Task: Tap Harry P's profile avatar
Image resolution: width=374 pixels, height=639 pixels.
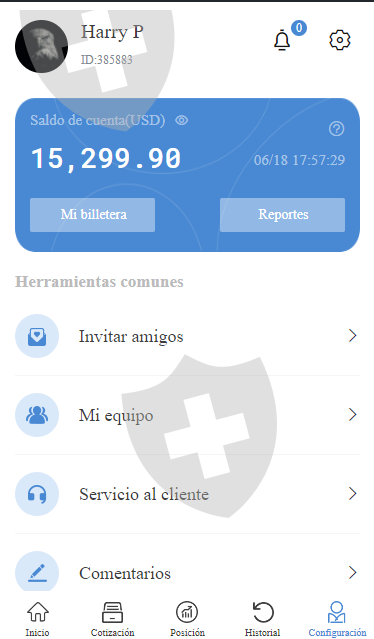Action: click(x=42, y=46)
